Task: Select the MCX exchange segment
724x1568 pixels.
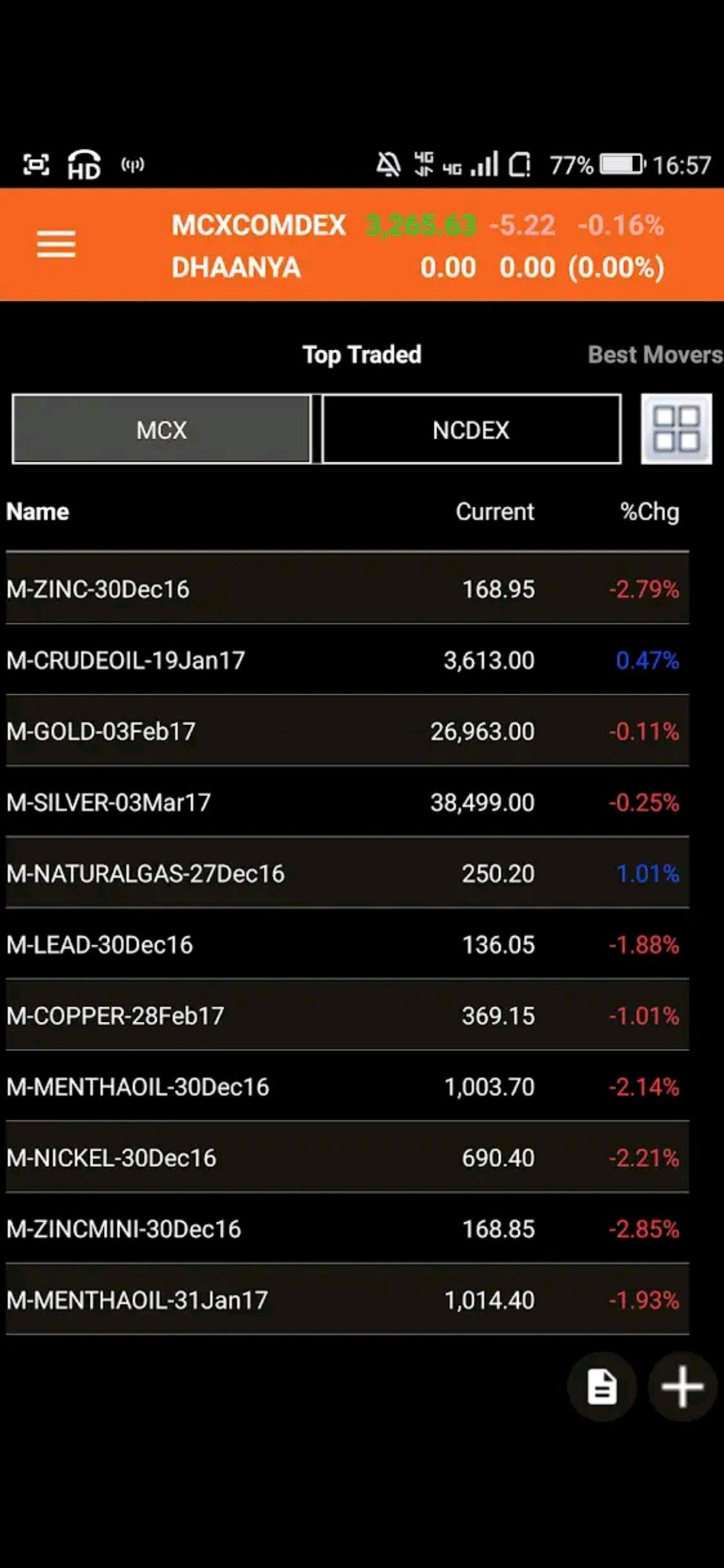Action: coord(162,430)
